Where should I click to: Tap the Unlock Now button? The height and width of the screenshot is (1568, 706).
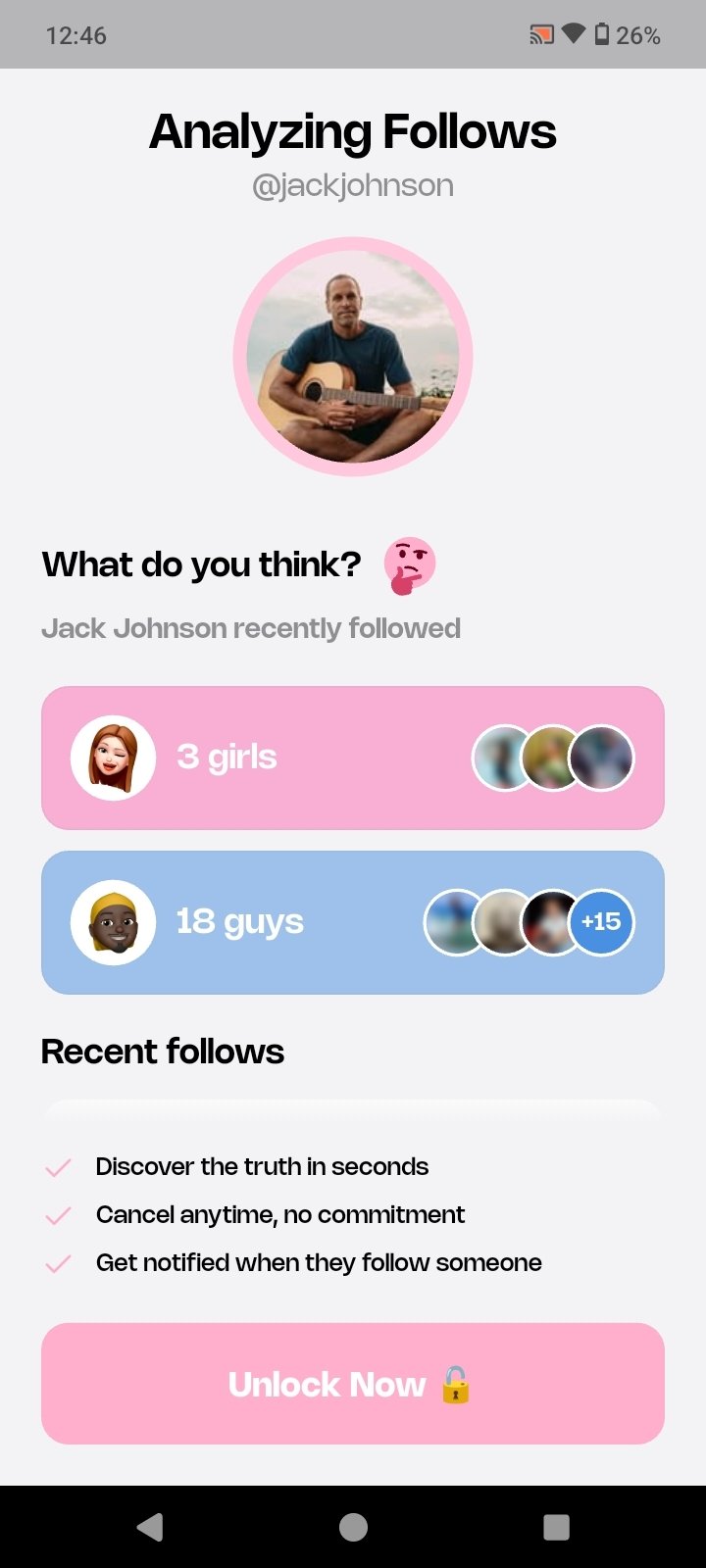[x=352, y=1383]
